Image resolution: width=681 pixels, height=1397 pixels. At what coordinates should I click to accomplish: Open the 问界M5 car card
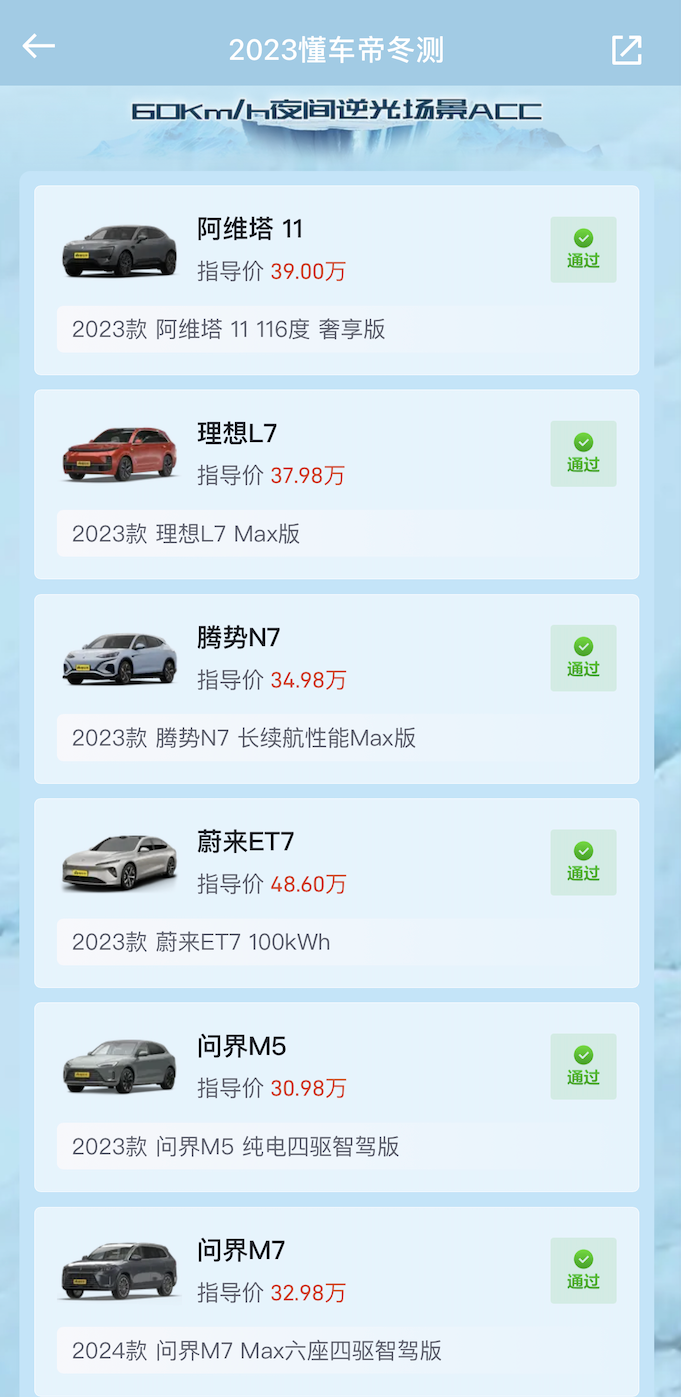(336, 1097)
